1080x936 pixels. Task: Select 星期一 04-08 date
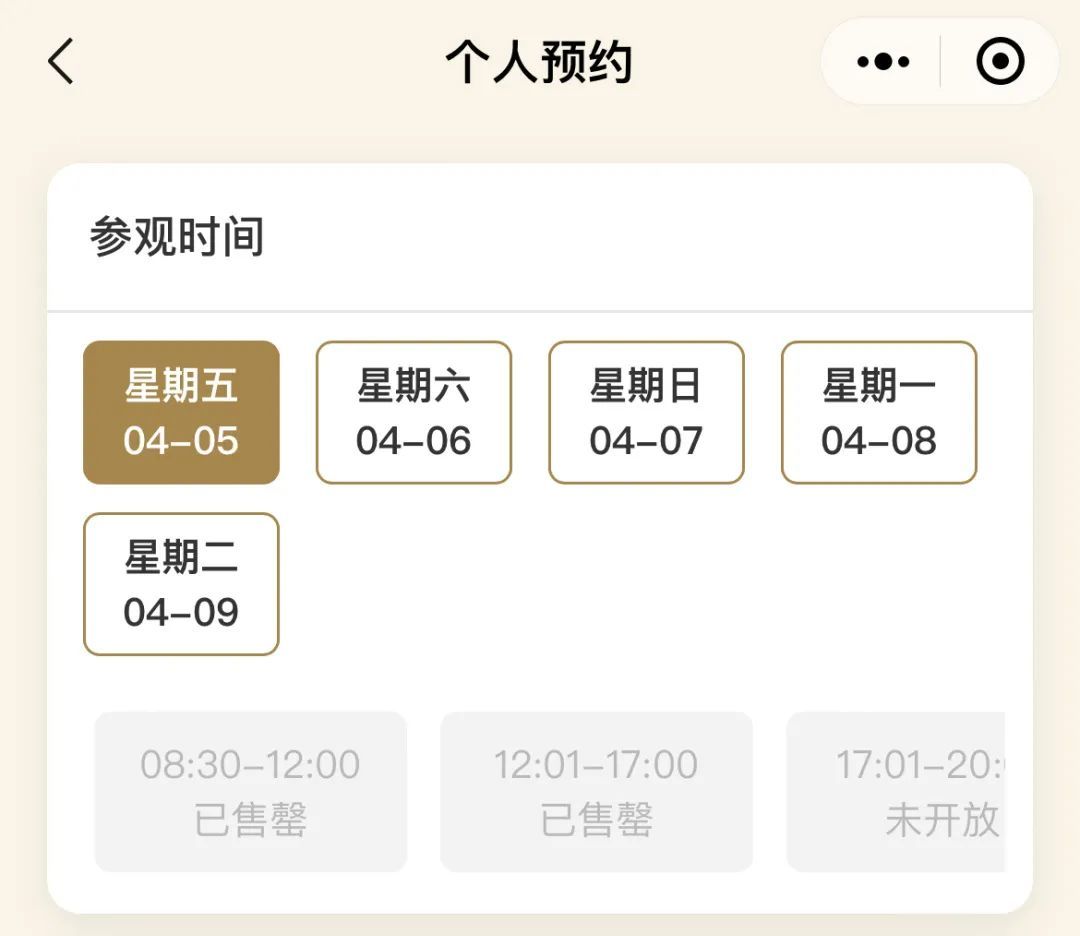[878, 412]
